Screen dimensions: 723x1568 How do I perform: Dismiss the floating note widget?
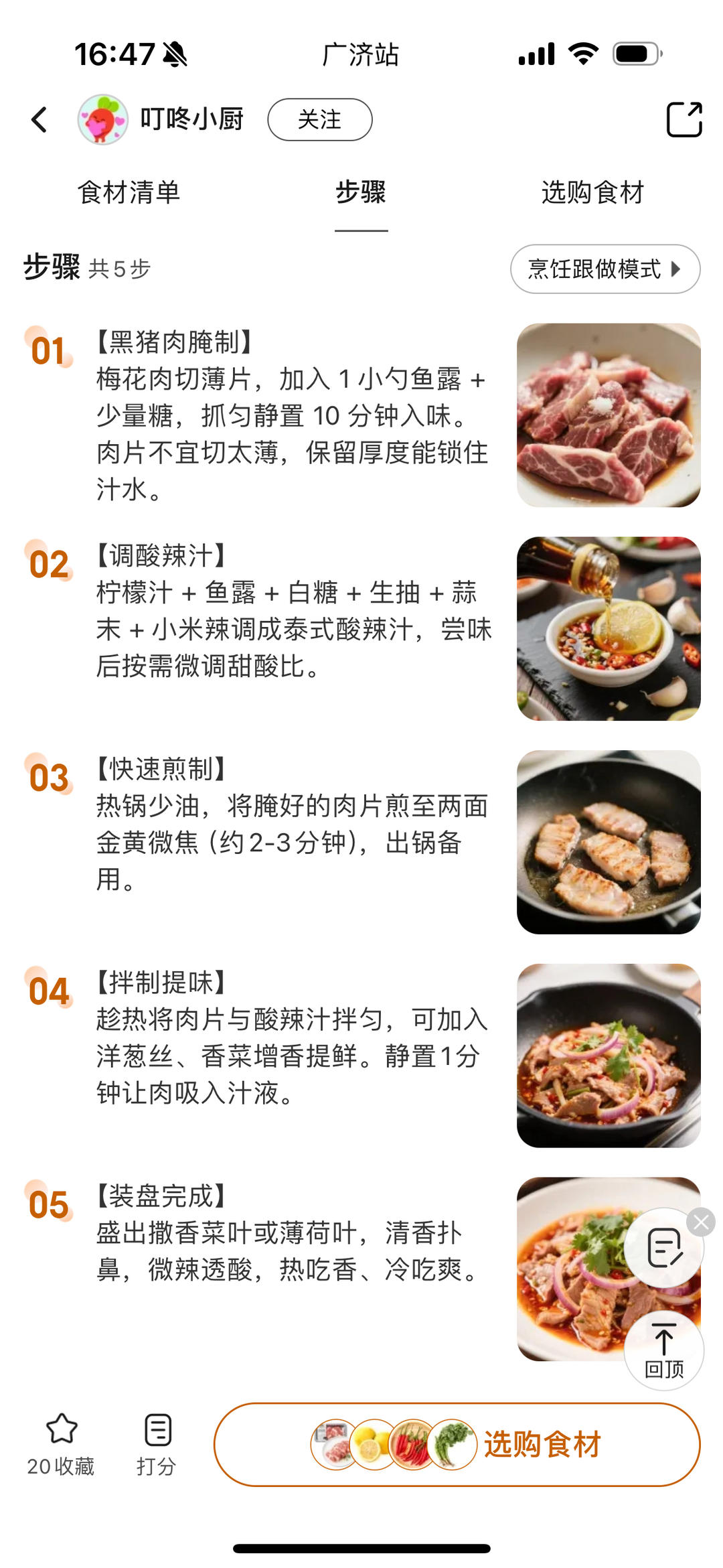(x=701, y=1223)
